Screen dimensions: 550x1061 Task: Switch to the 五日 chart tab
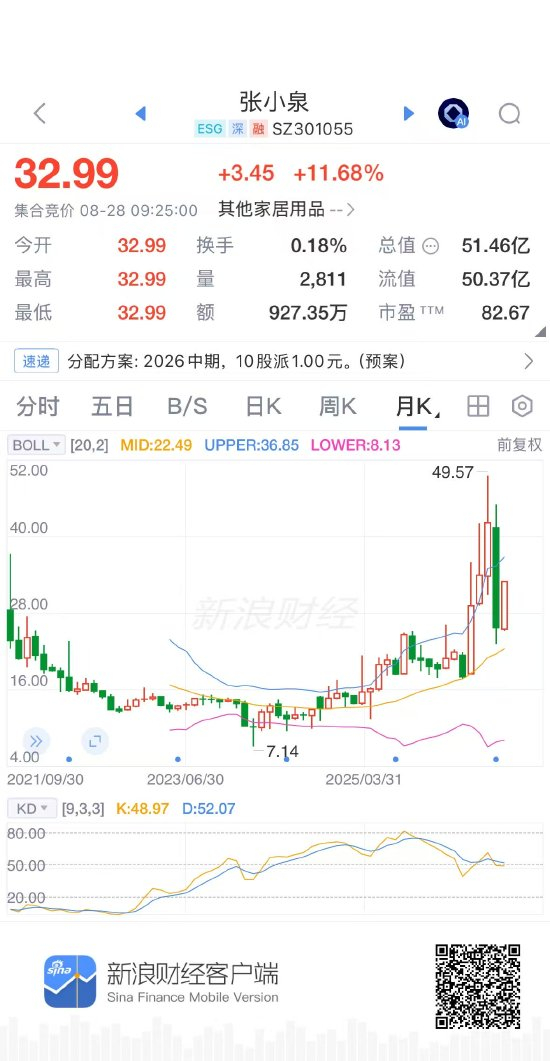(112, 407)
